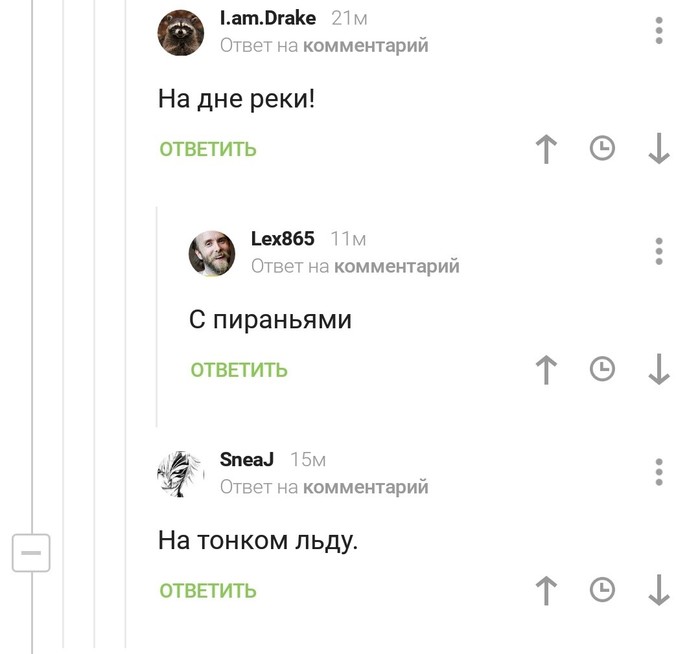Downvote SneaJ's comment

pyautogui.click(x=658, y=591)
